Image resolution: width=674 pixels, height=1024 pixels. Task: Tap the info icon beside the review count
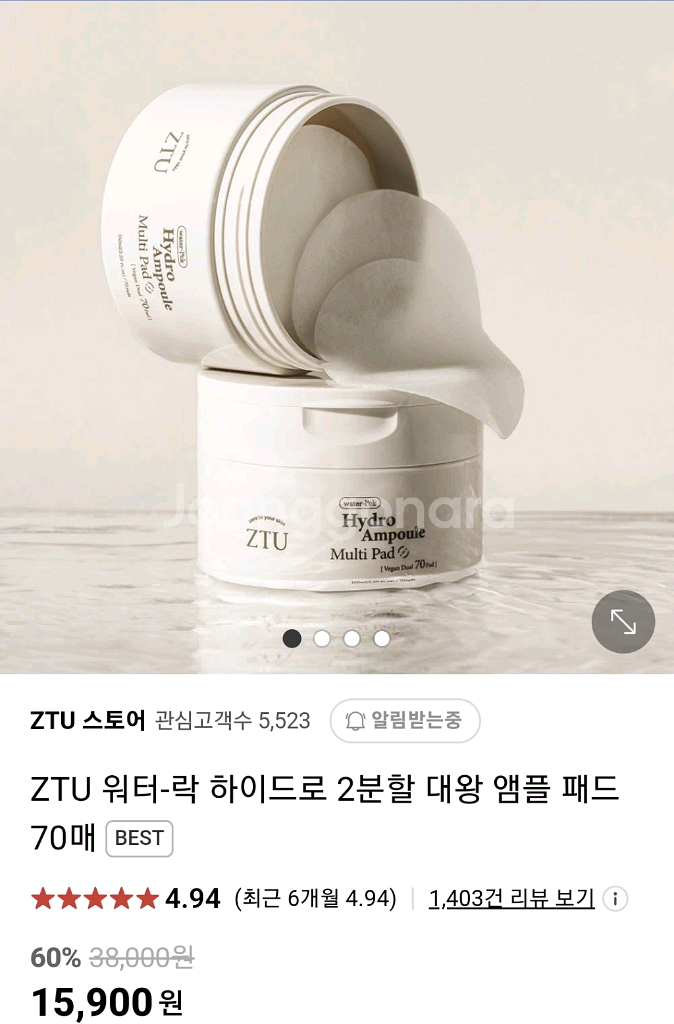tap(616, 898)
